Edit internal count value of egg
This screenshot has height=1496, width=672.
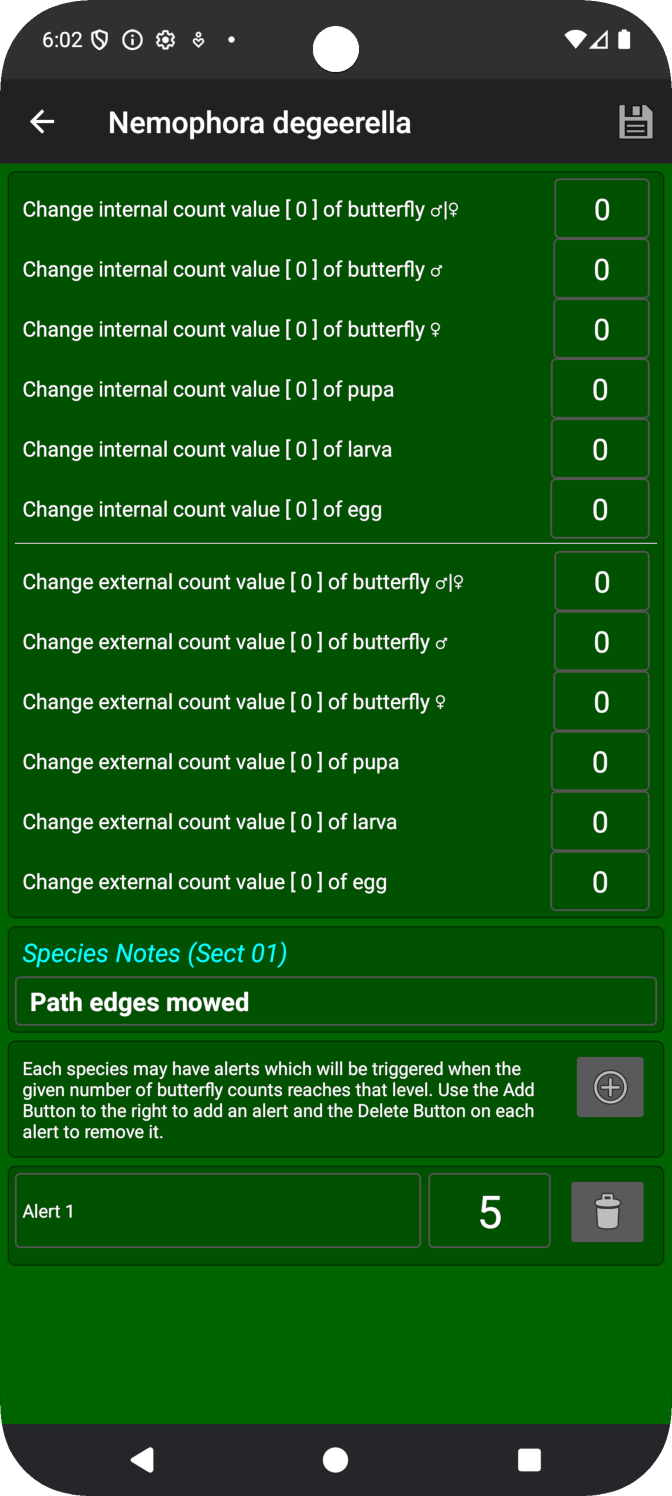pyautogui.click(x=600, y=509)
